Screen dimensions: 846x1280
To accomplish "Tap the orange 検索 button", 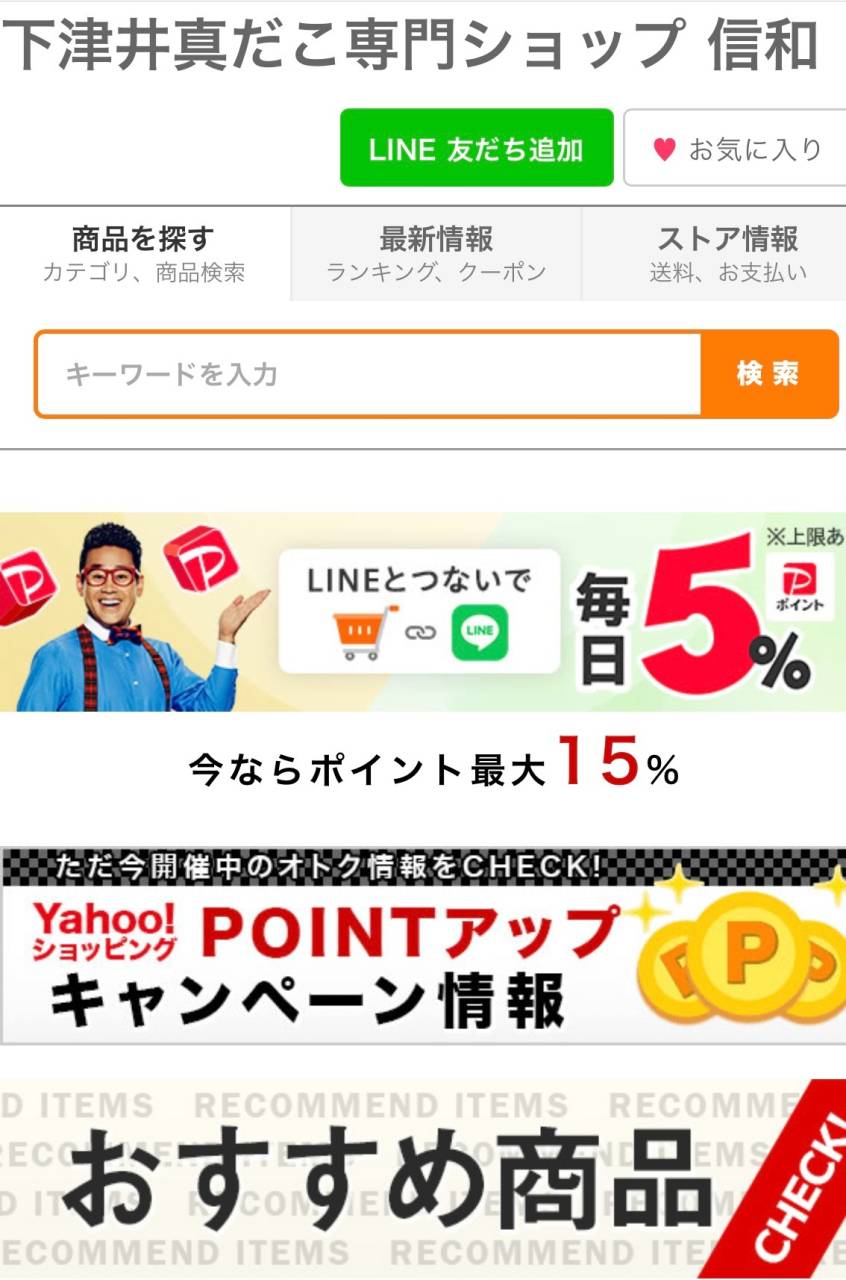I will 768,374.
